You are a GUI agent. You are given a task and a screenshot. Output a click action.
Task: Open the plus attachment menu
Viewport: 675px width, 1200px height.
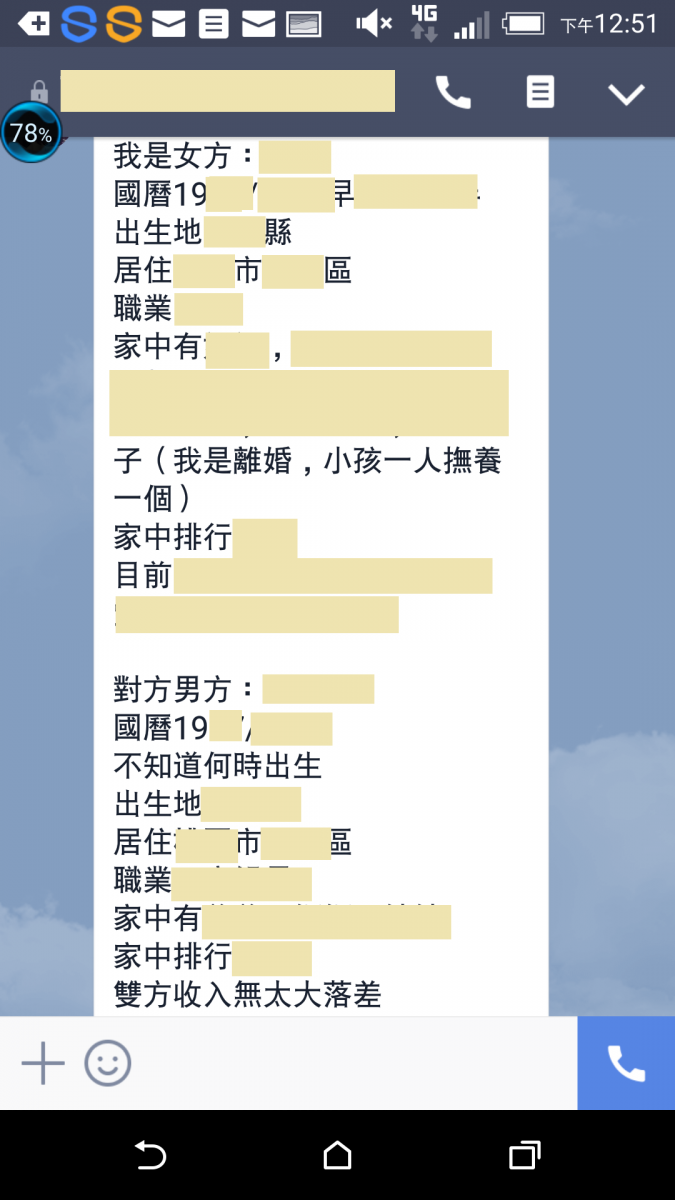(43, 1063)
